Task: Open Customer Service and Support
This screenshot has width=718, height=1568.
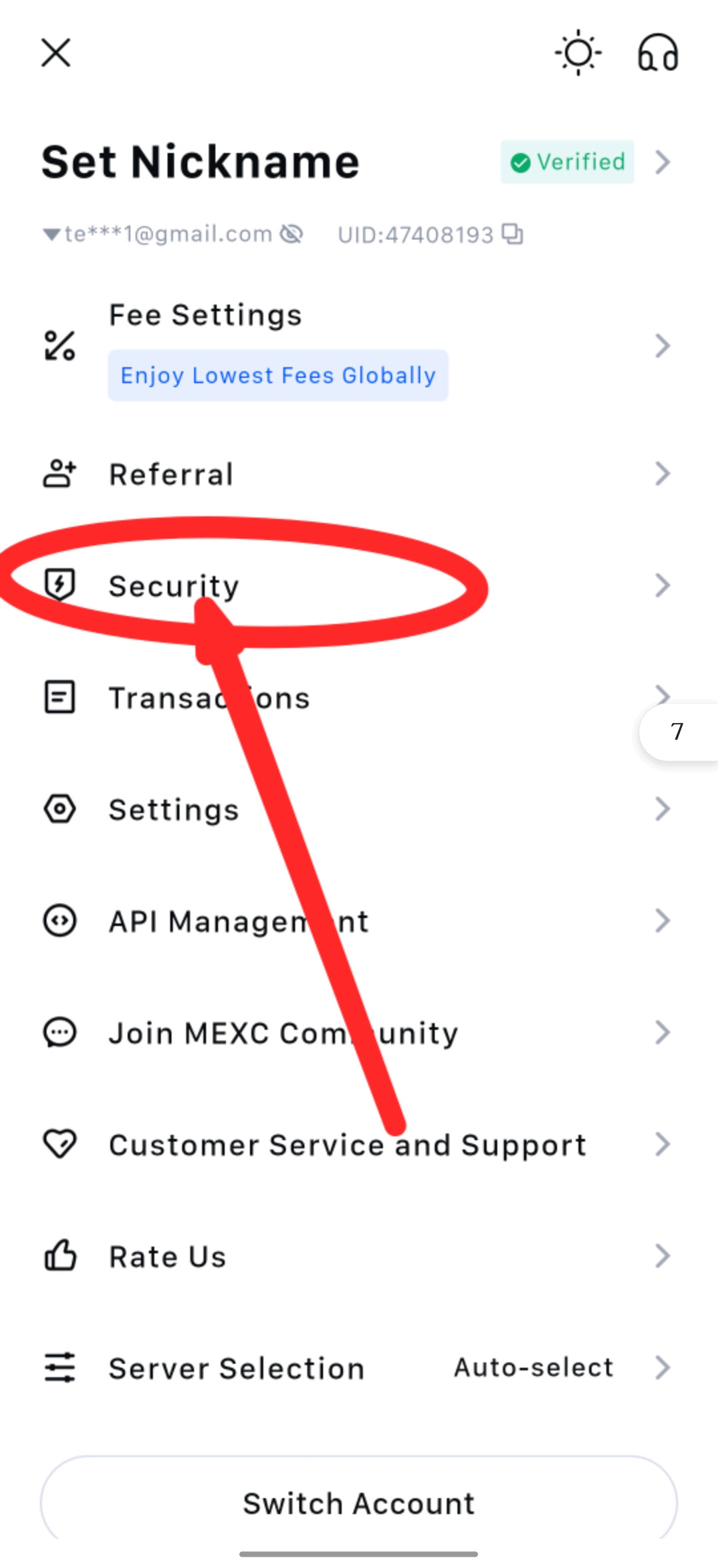Action: click(359, 1144)
